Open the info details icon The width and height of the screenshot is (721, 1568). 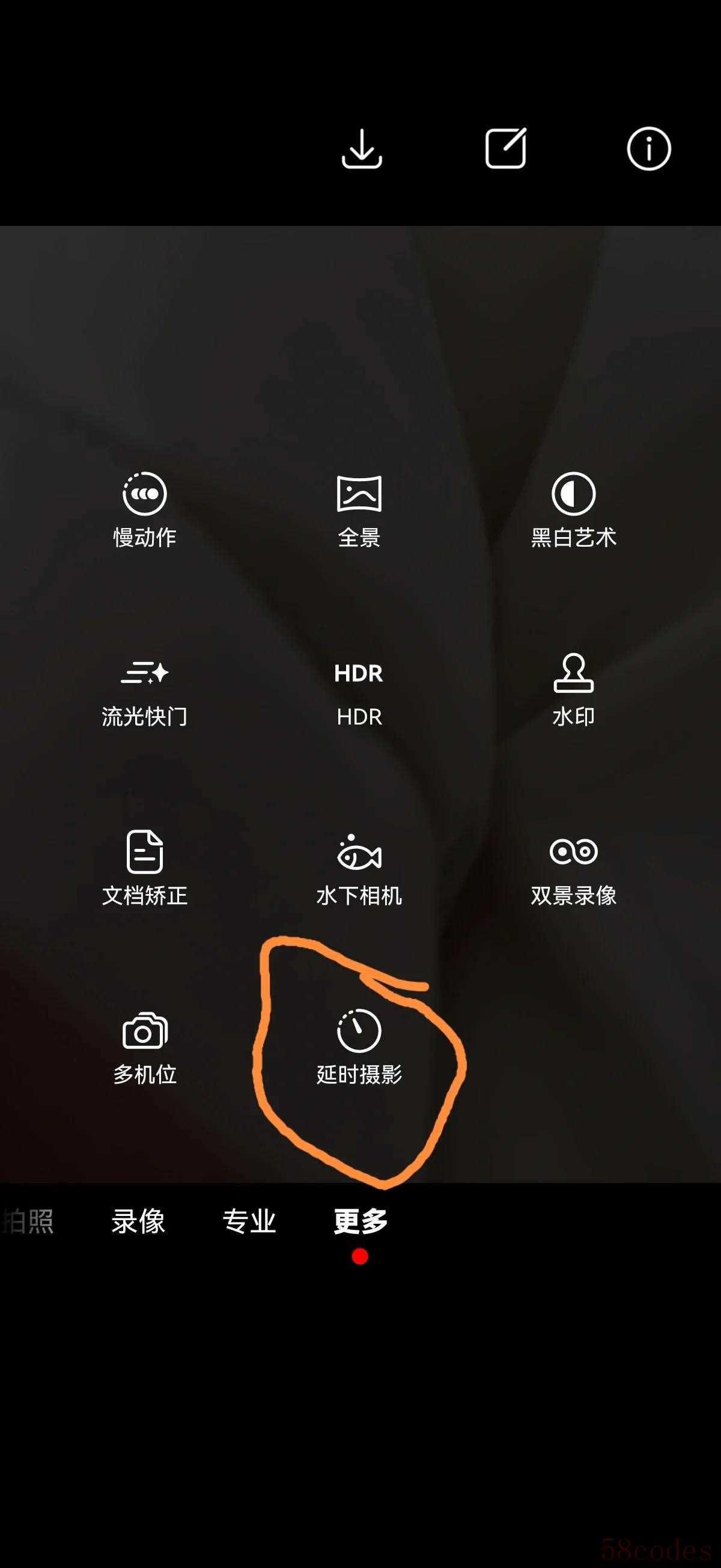pyautogui.click(x=648, y=148)
